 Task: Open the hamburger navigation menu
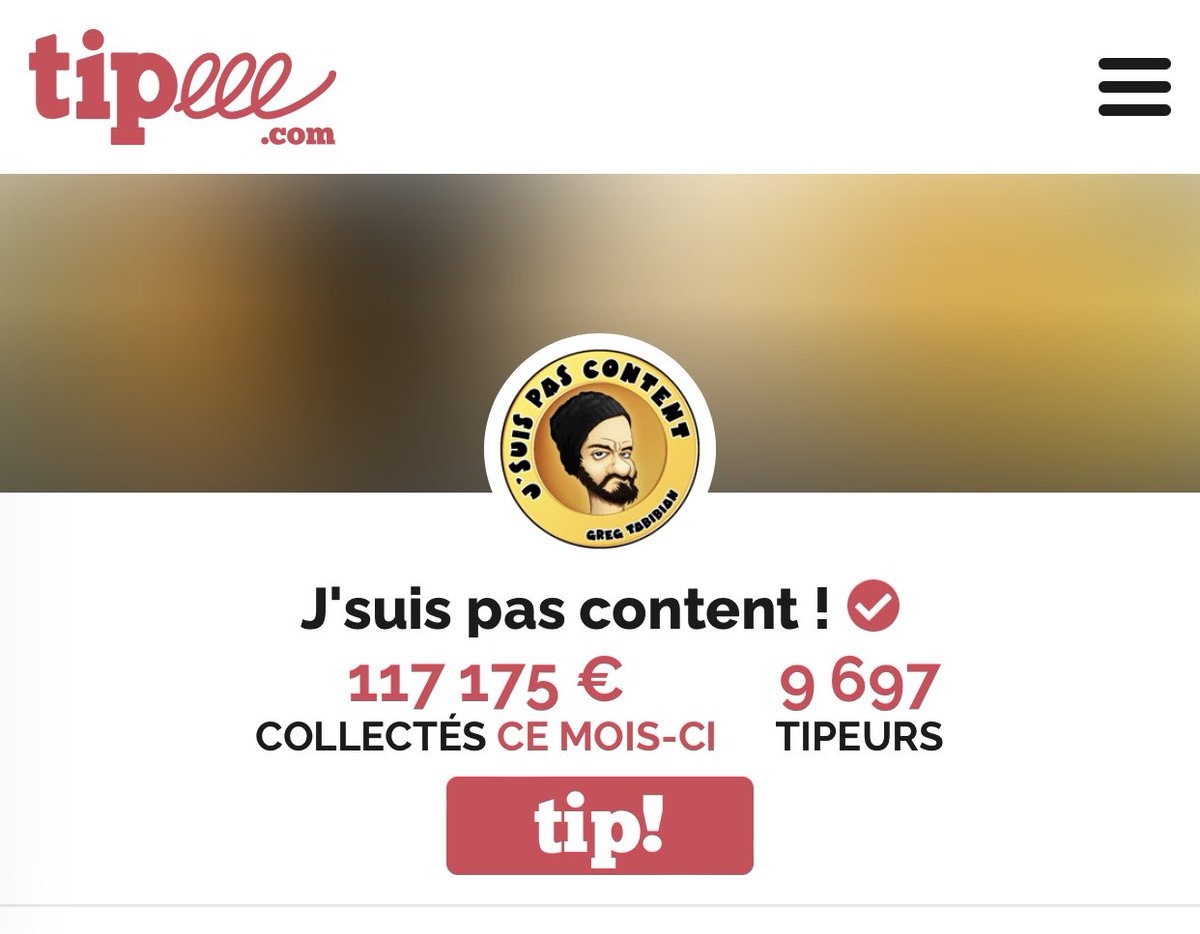1134,87
